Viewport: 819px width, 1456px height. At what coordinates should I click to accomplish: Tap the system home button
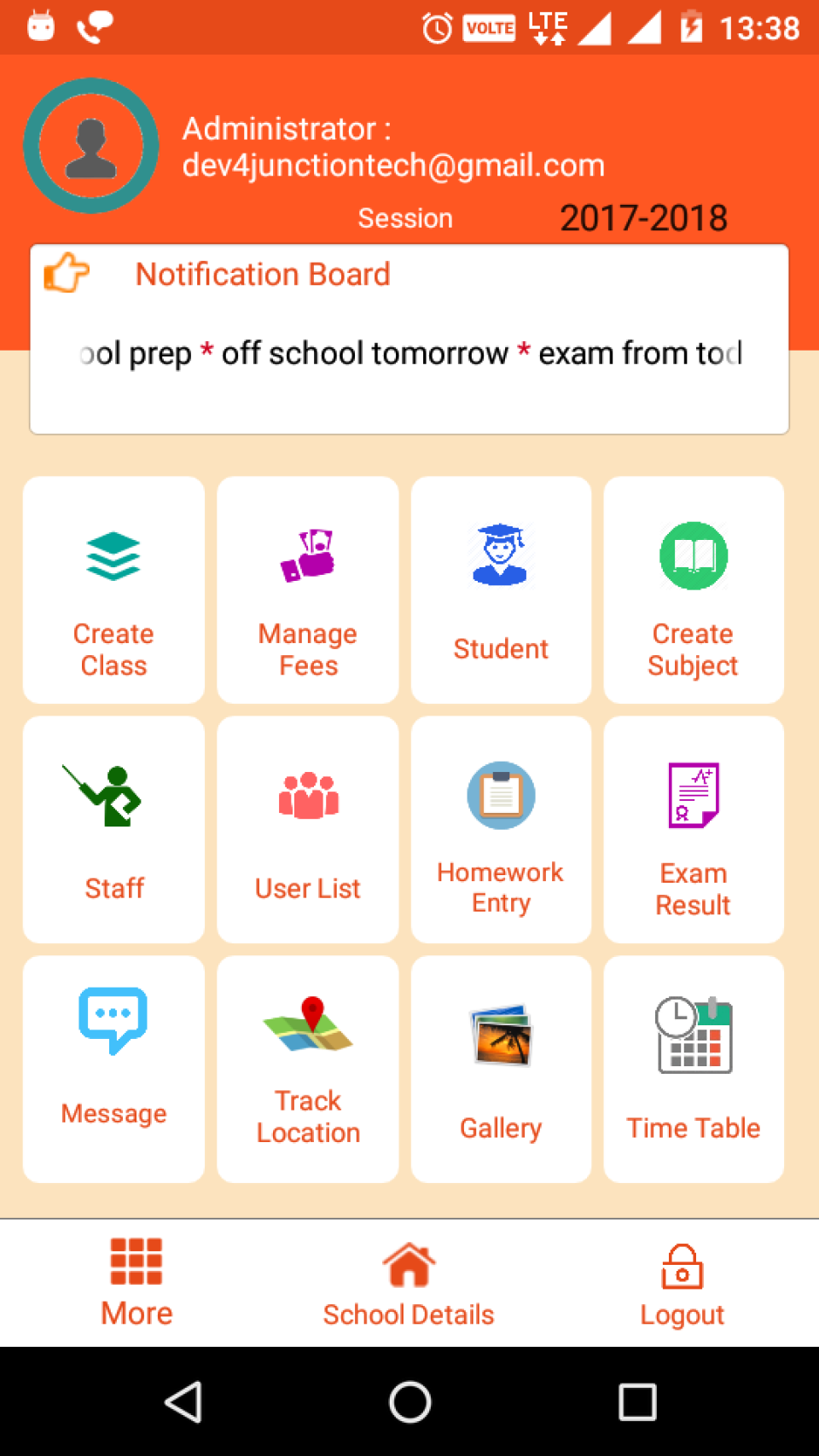click(x=409, y=1401)
